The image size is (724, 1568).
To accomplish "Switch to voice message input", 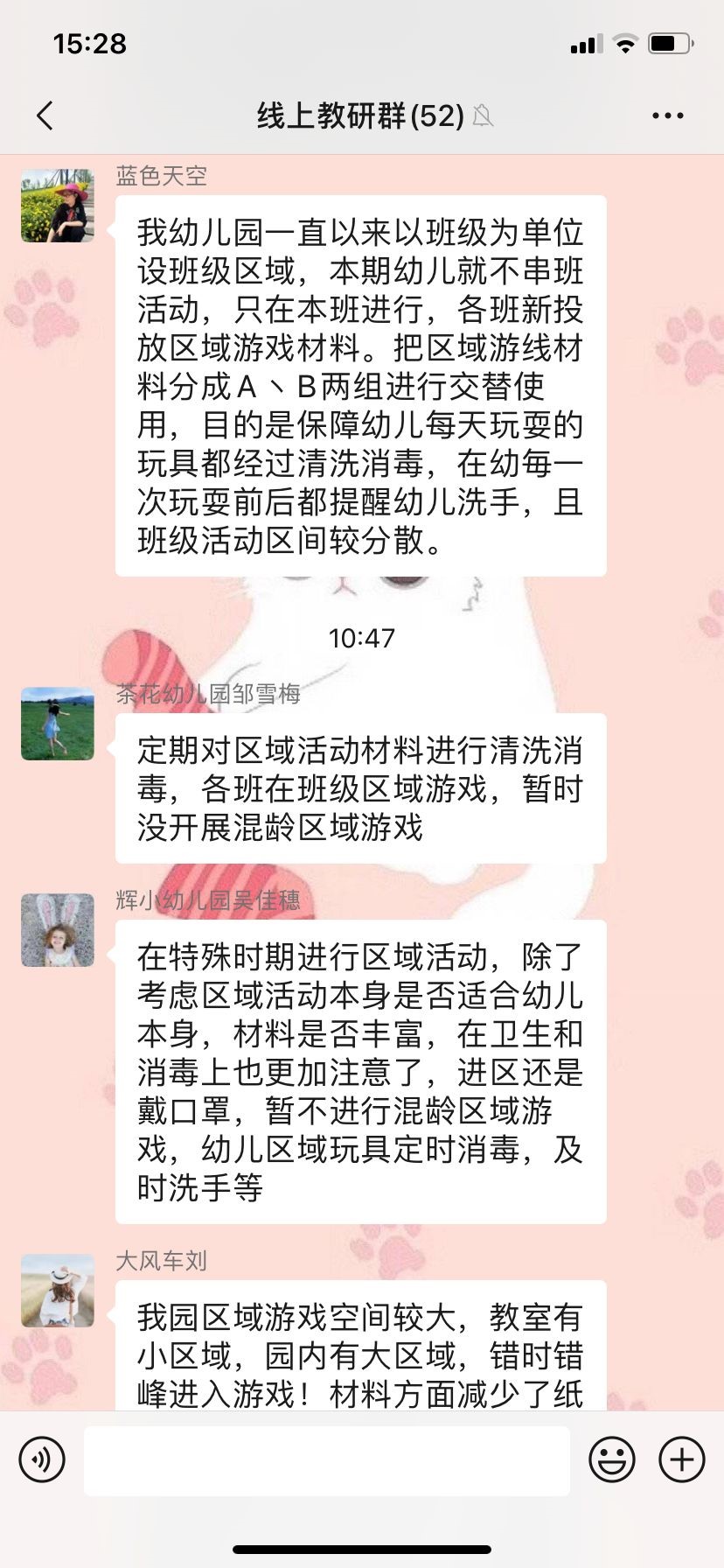I will pyautogui.click(x=42, y=1459).
